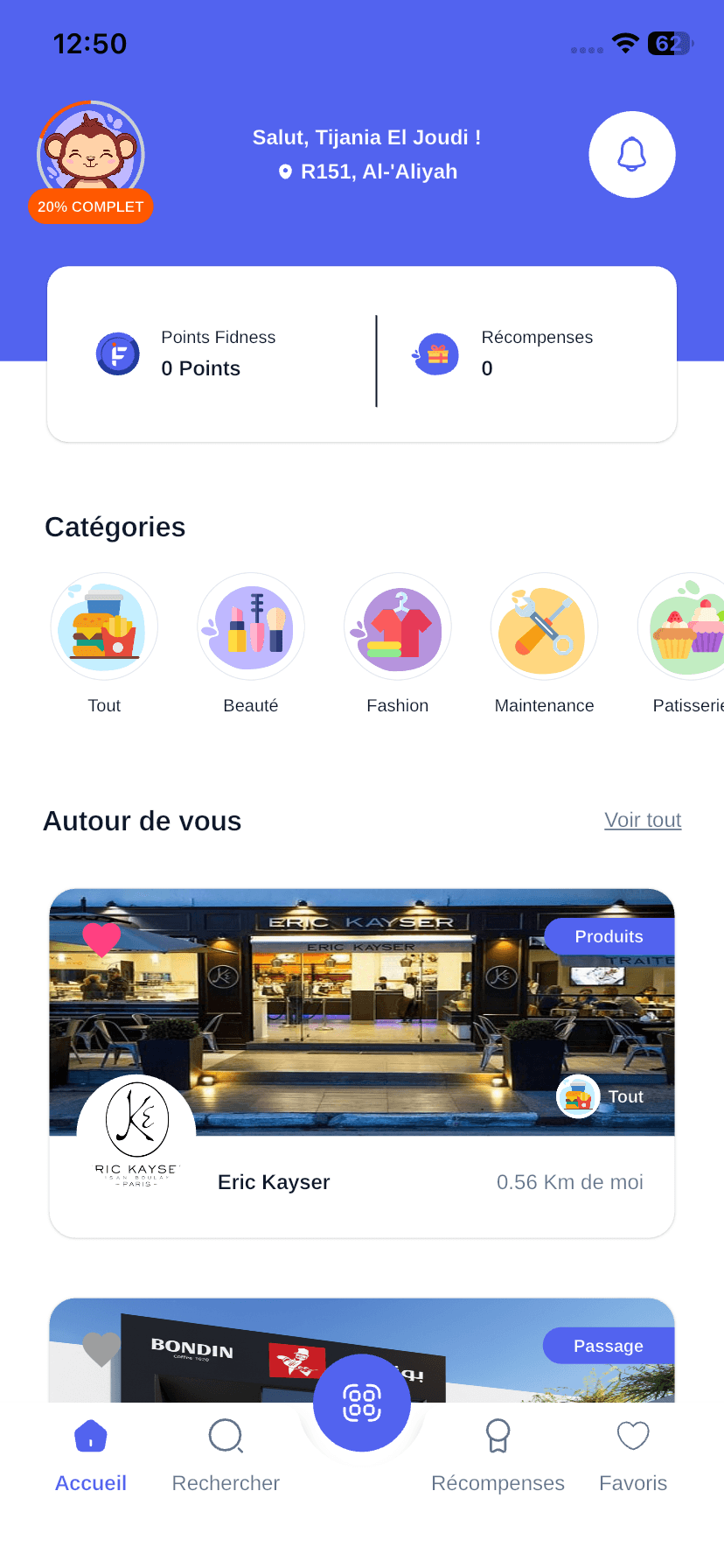
Task: Open the Bondin store card
Action: (219, 1356)
